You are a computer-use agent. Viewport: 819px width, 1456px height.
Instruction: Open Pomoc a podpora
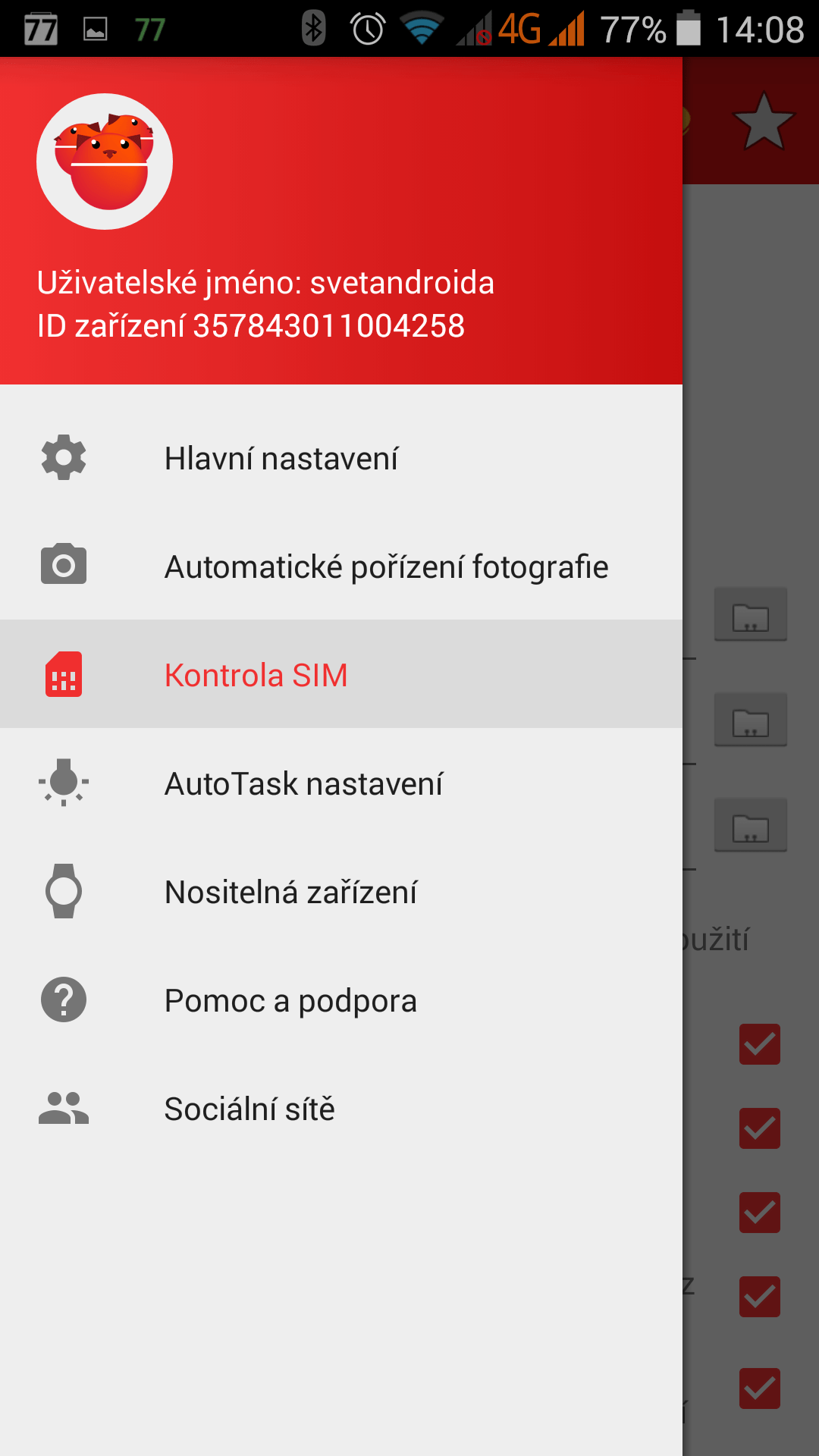[x=341, y=999]
